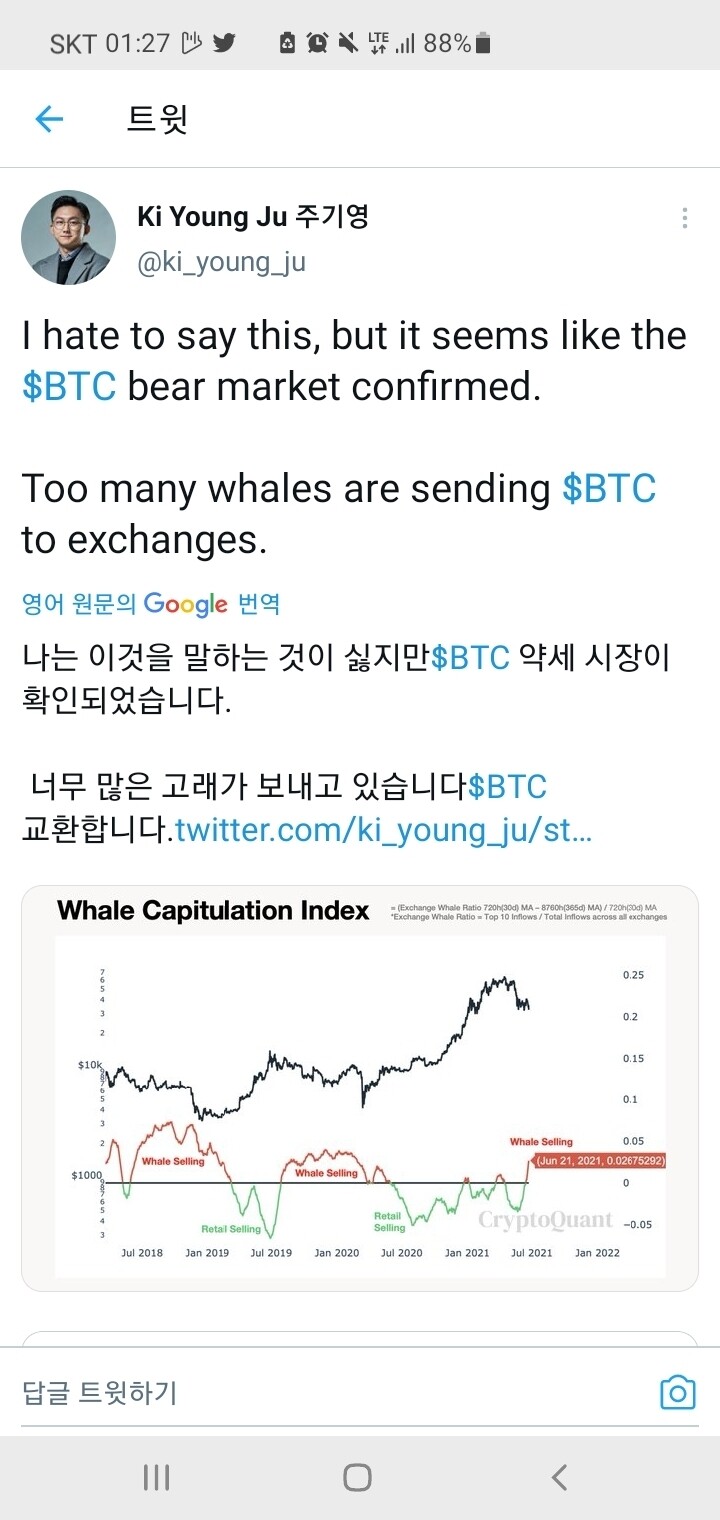Tap the blue back arrow to leave the tweet
Screen dimensions: 720x1520
pyautogui.click(x=47, y=118)
